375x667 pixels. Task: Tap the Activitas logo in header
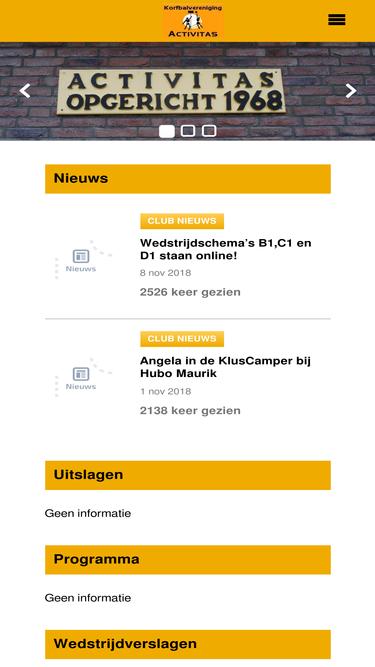click(x=193, y=21)
